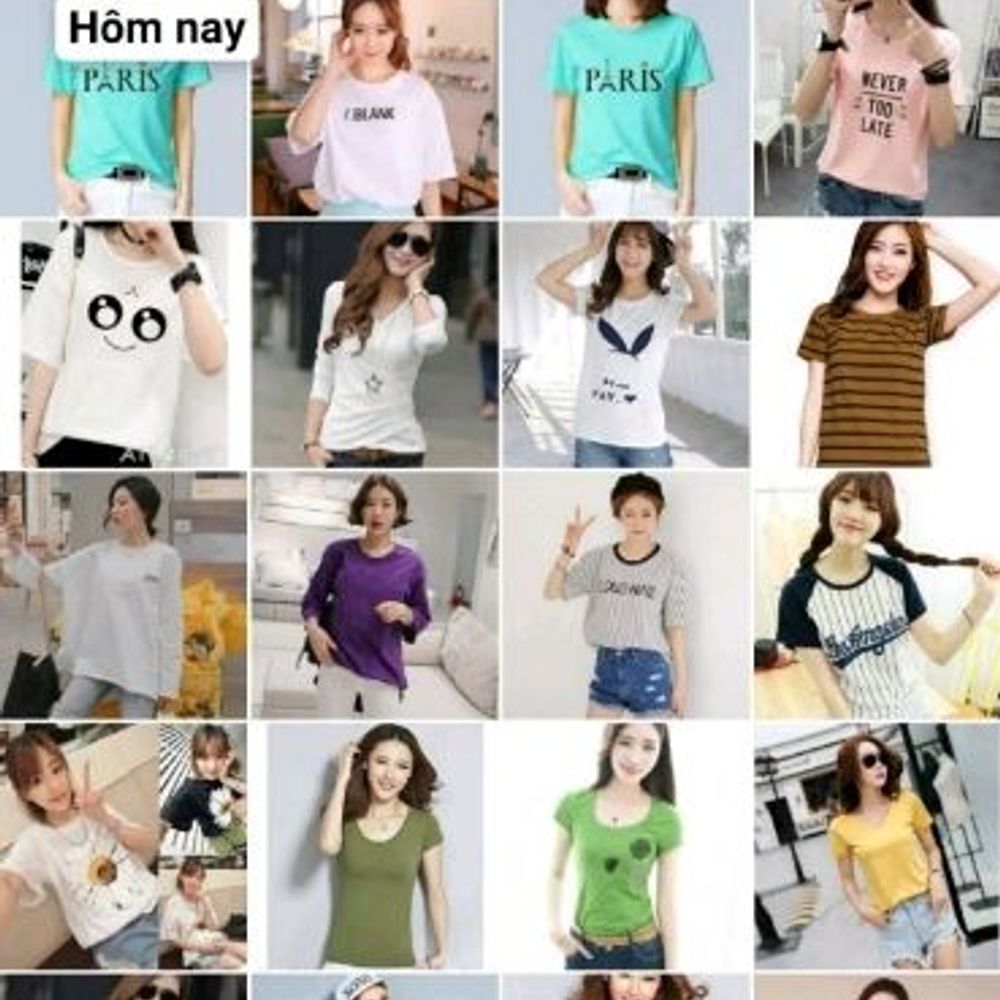The width and height of the screenshot is (1000, 1000).
Task: Open the purple long-sleeve shirt photo
Action: (x=375, y=595)
